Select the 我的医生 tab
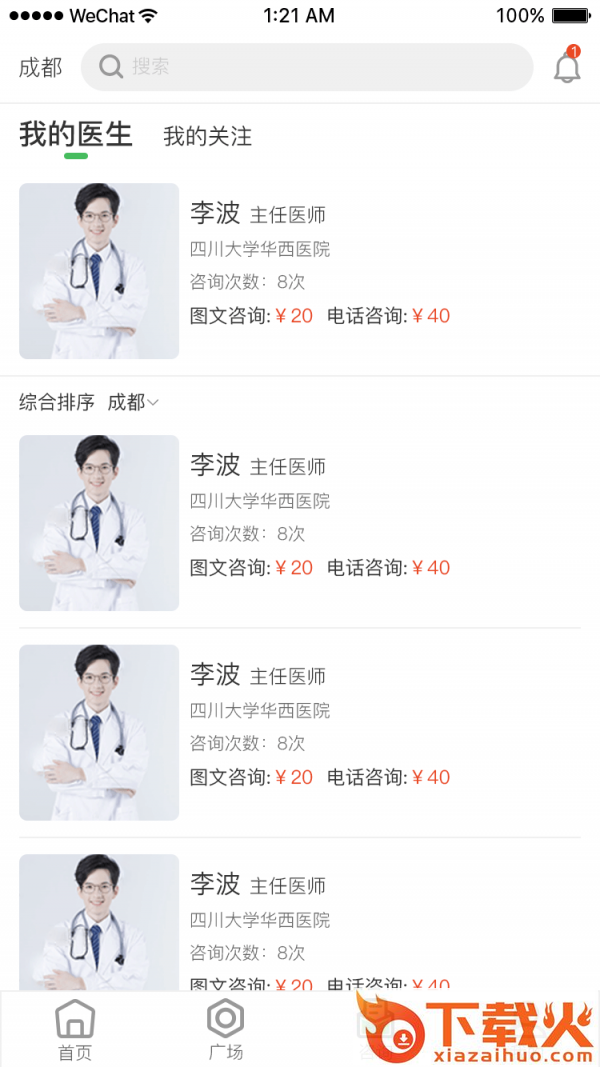Viewport: 600px width, 1067px height. point(76,135)
